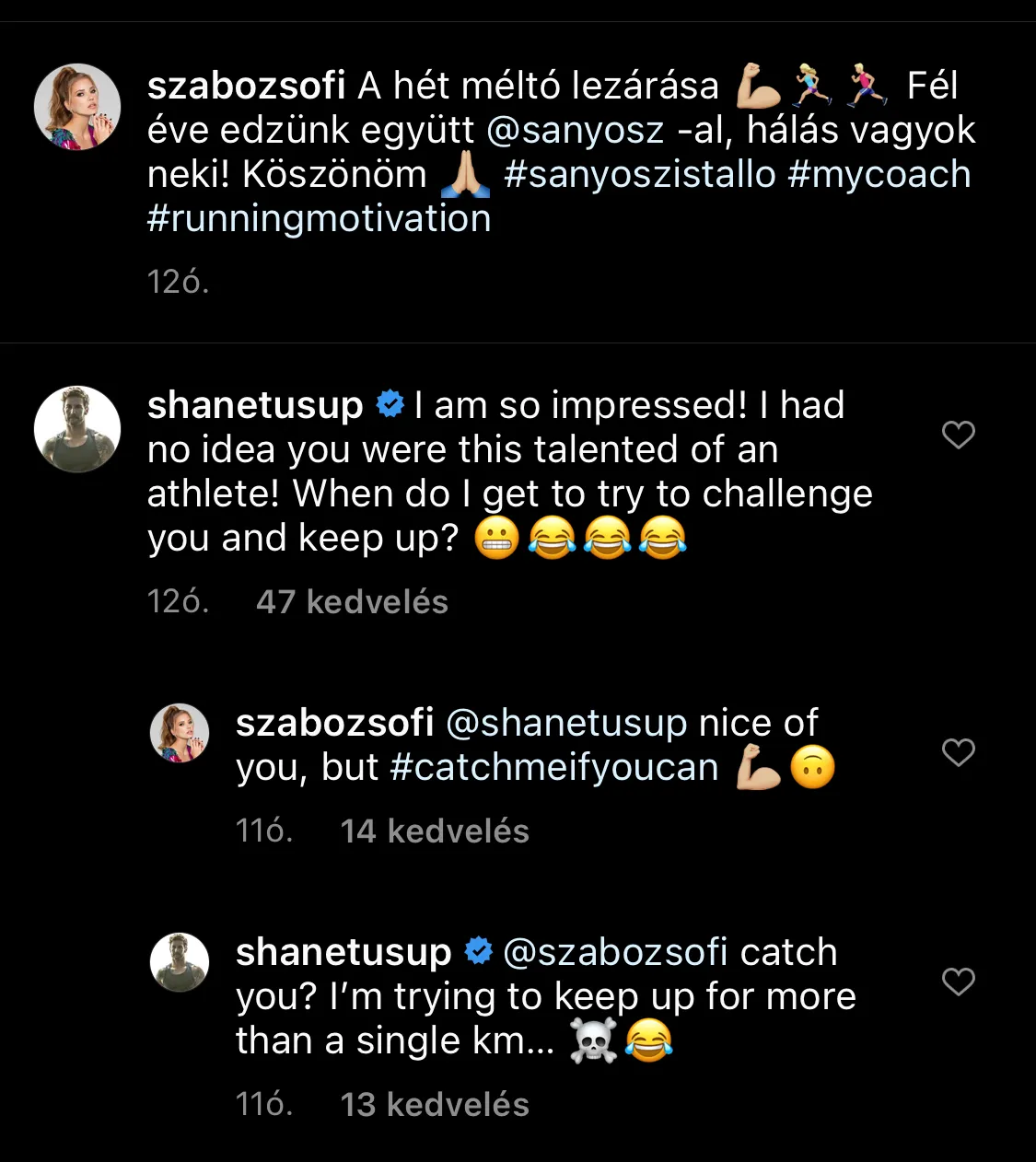1036x1162 pixels.
Task: Open the #runningmotivation hashtag
Action: [x=319, y=218]
